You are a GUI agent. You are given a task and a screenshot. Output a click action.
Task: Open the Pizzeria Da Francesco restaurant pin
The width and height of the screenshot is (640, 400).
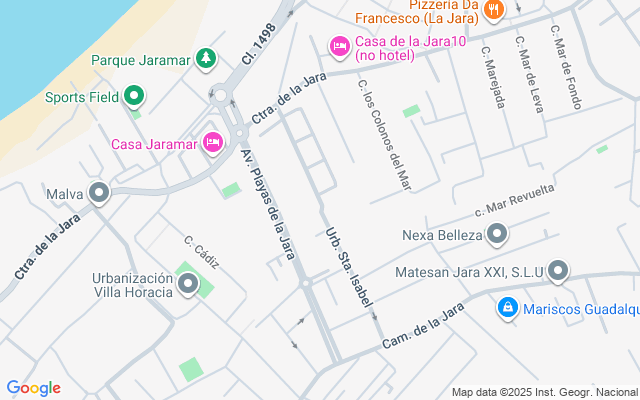494,10
